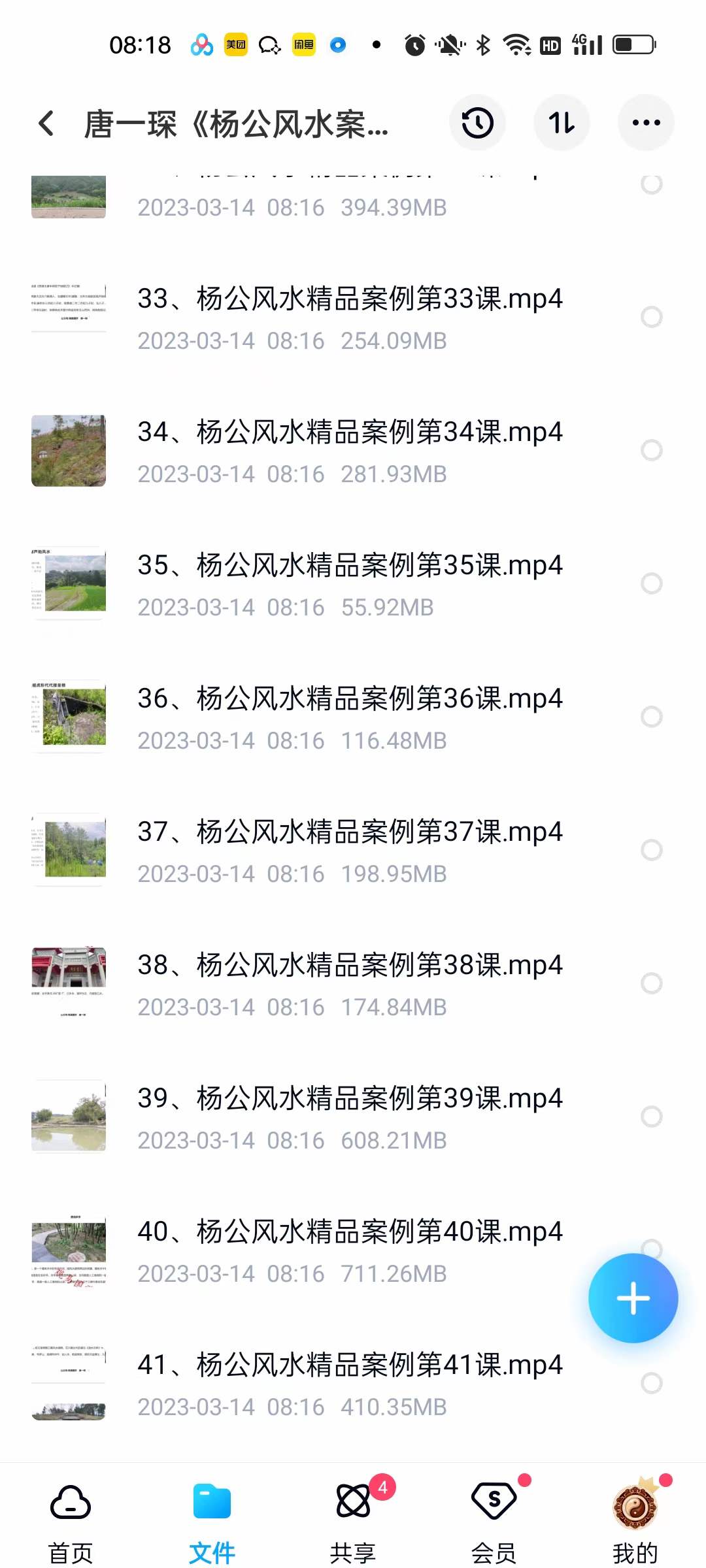Tap the back arrow to leave folder

click(x=46, y=123)
